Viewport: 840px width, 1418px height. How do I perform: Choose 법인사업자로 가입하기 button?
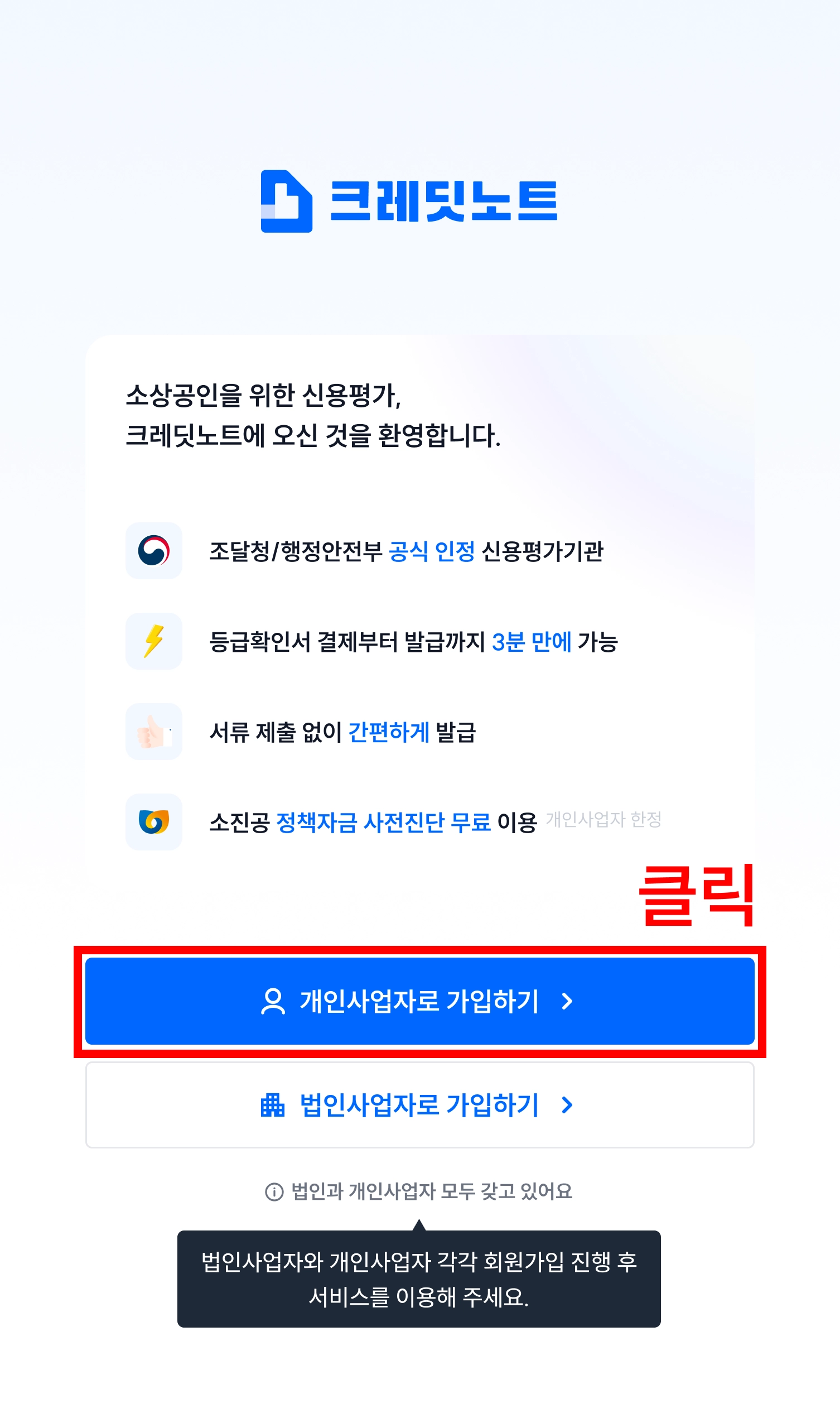pos(419,1105)
